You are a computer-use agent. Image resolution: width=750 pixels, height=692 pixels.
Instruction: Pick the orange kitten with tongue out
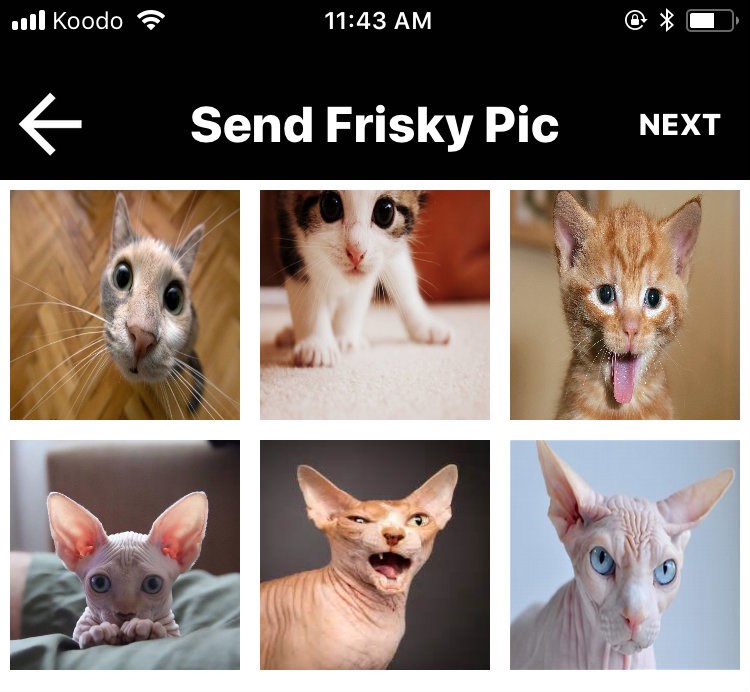point(625,305)
